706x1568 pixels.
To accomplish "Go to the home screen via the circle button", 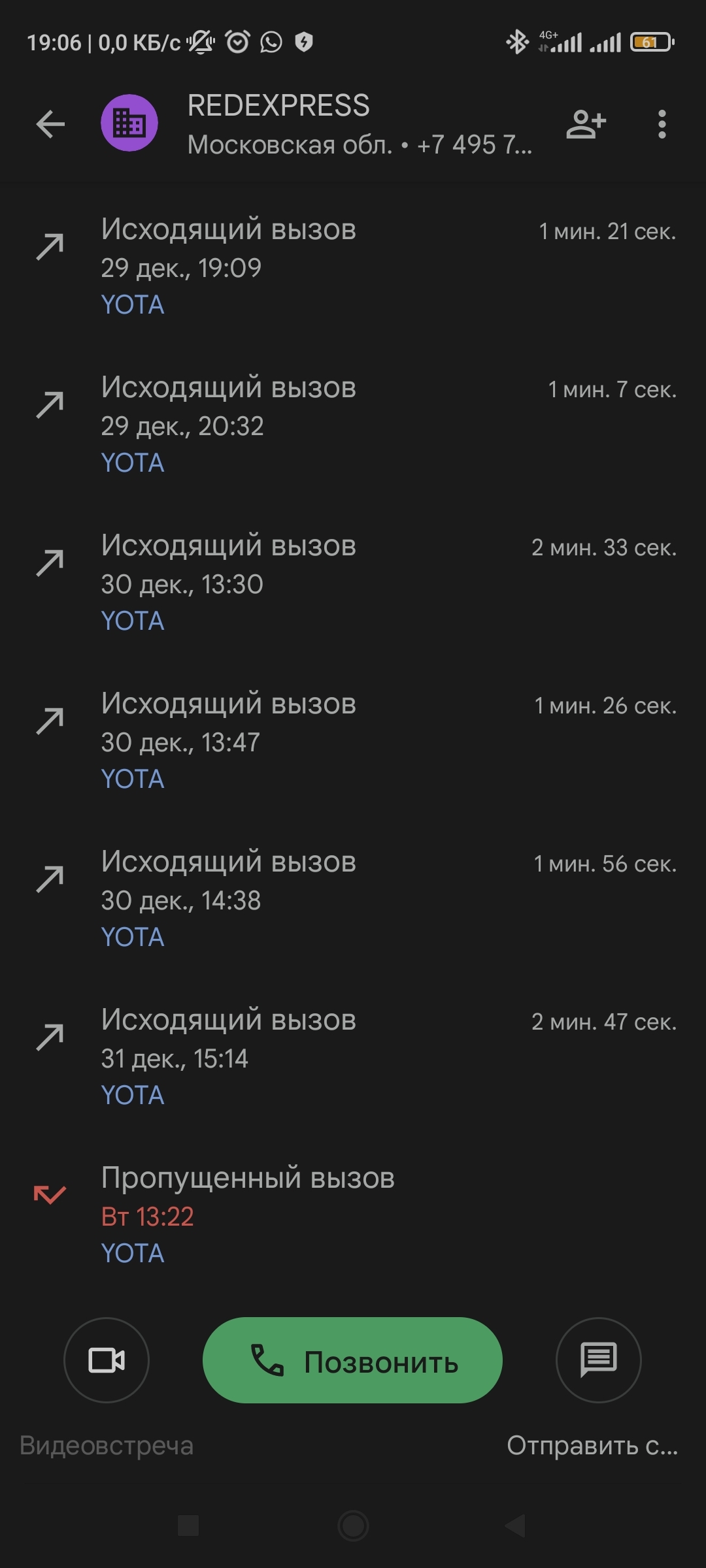I will tap(353, 1526).
